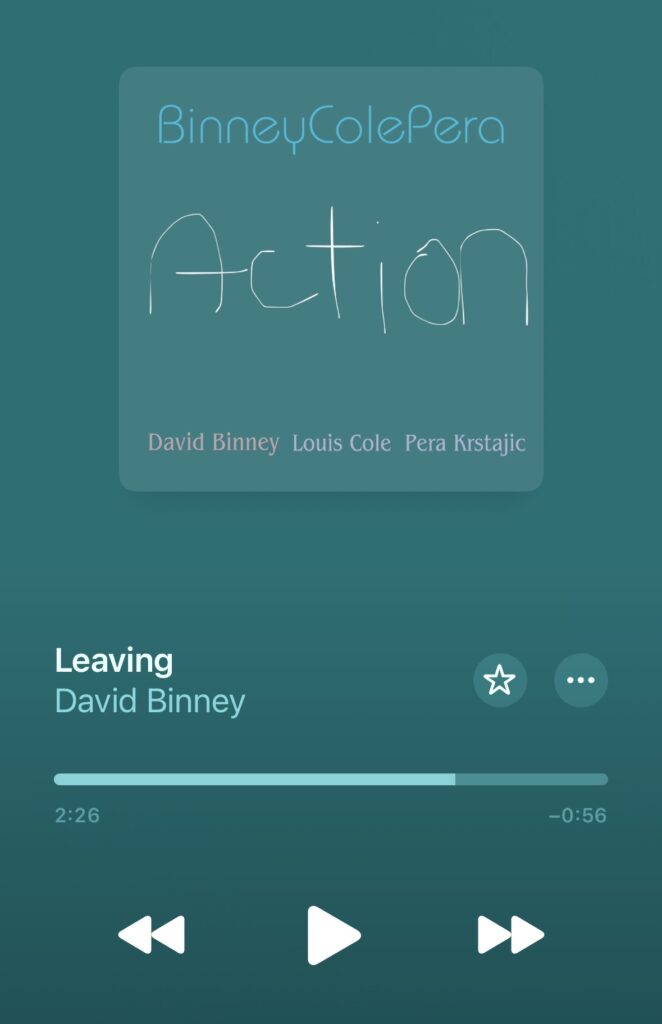662x1024 pixels.
Task: Favorite the song Leaving with the star
Action: [499, 680]
